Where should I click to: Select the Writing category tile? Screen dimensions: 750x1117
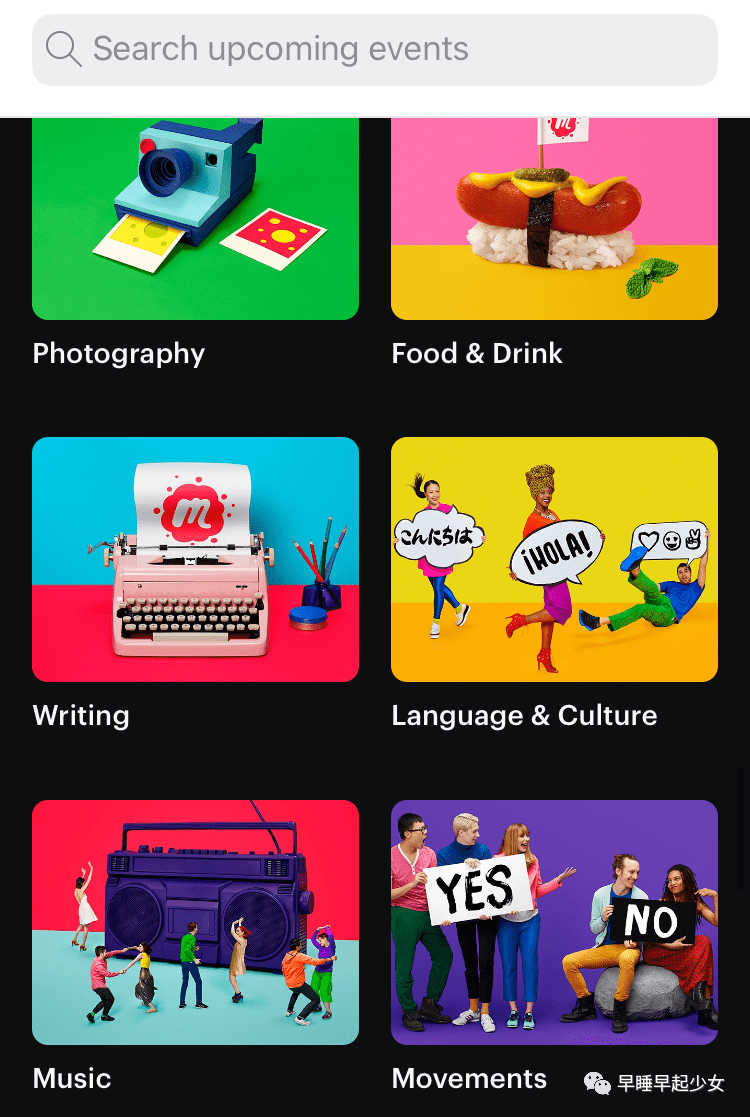(195, 559)
